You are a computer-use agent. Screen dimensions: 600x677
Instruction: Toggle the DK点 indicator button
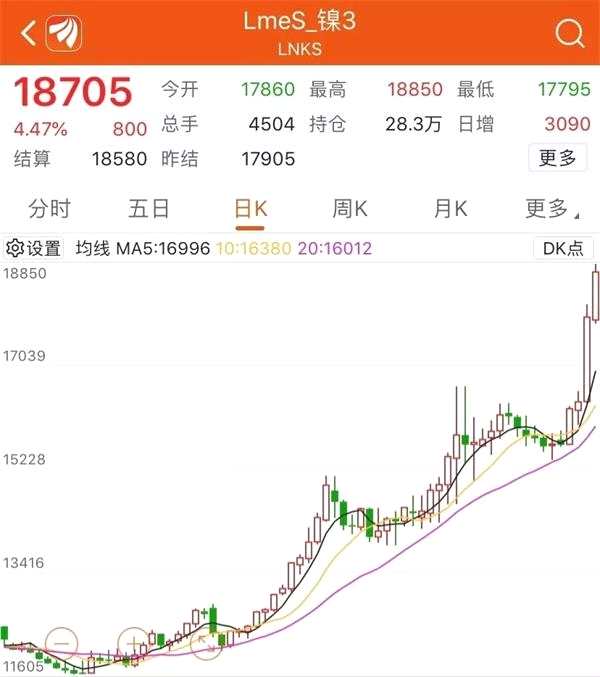tap(561, 248)
